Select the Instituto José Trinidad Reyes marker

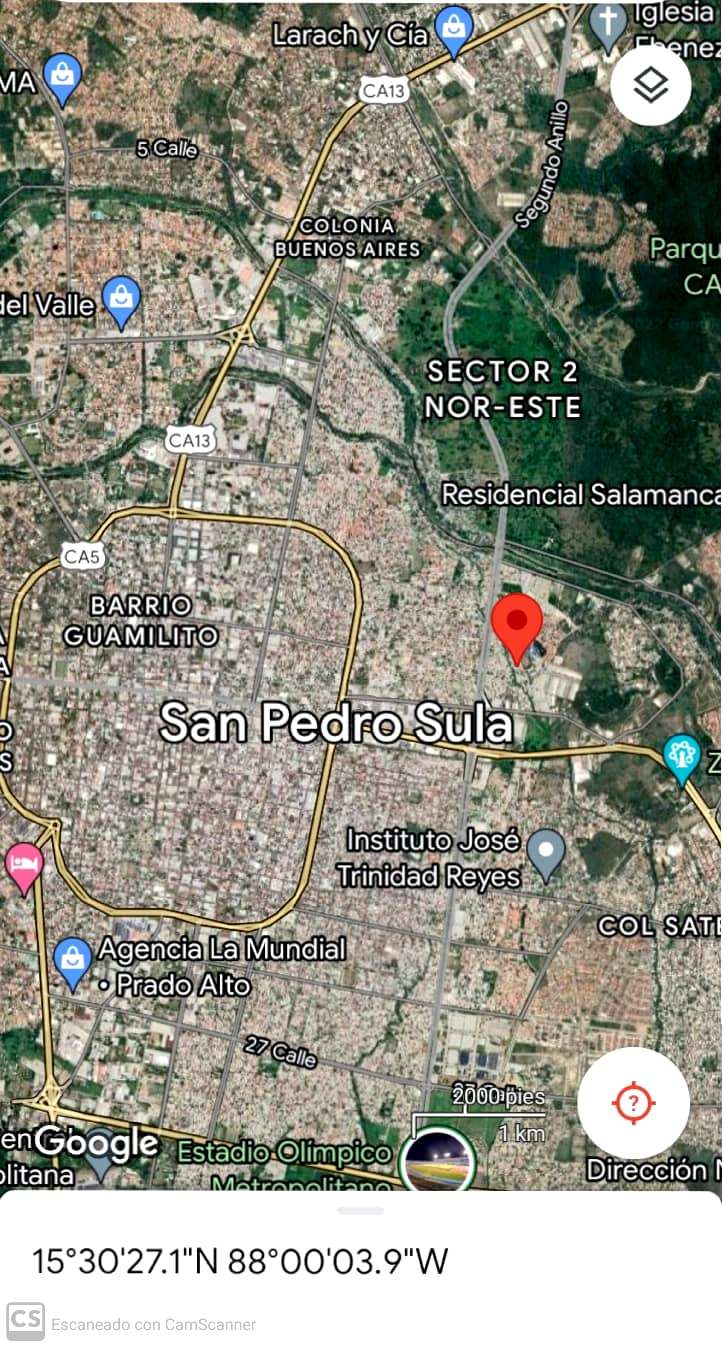546,853
